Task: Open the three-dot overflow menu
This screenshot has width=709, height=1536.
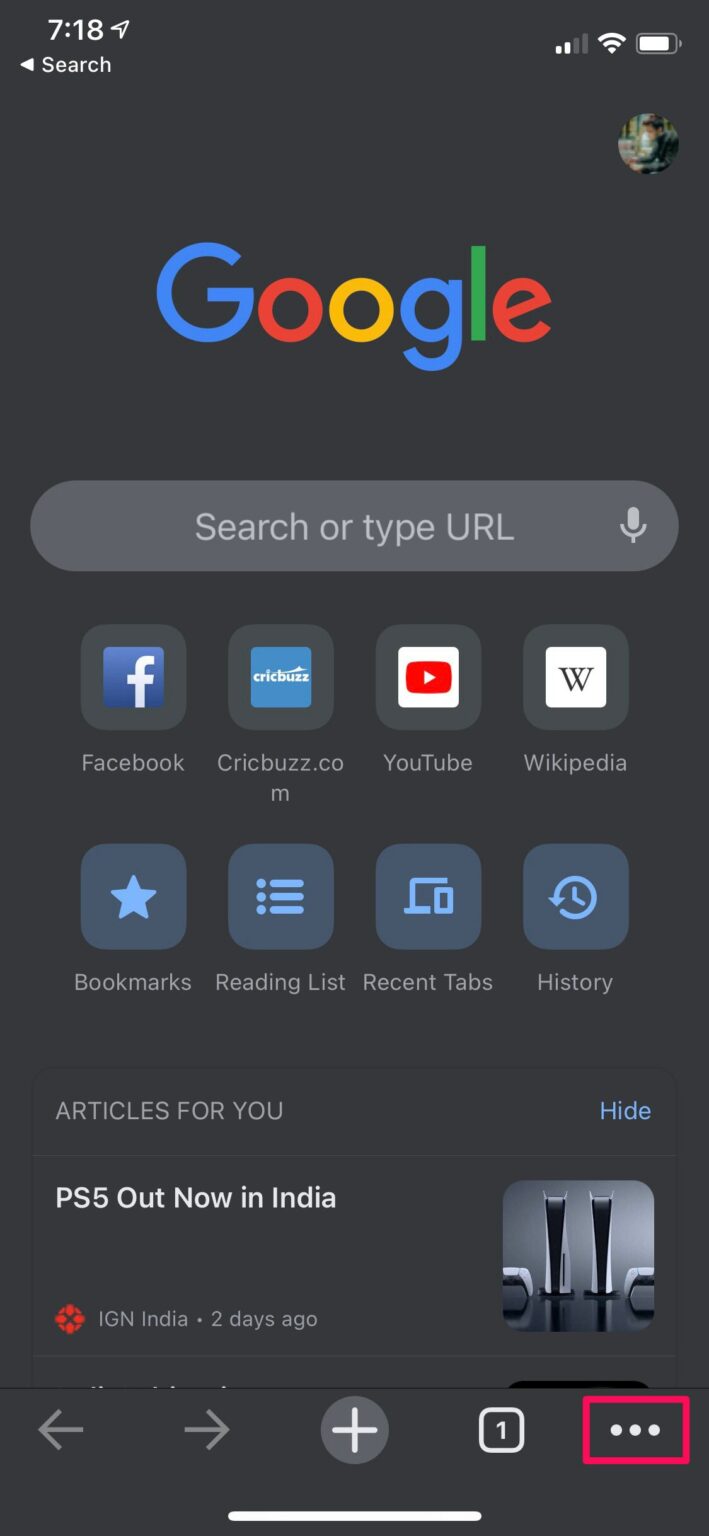Action: click(636, 1431)
